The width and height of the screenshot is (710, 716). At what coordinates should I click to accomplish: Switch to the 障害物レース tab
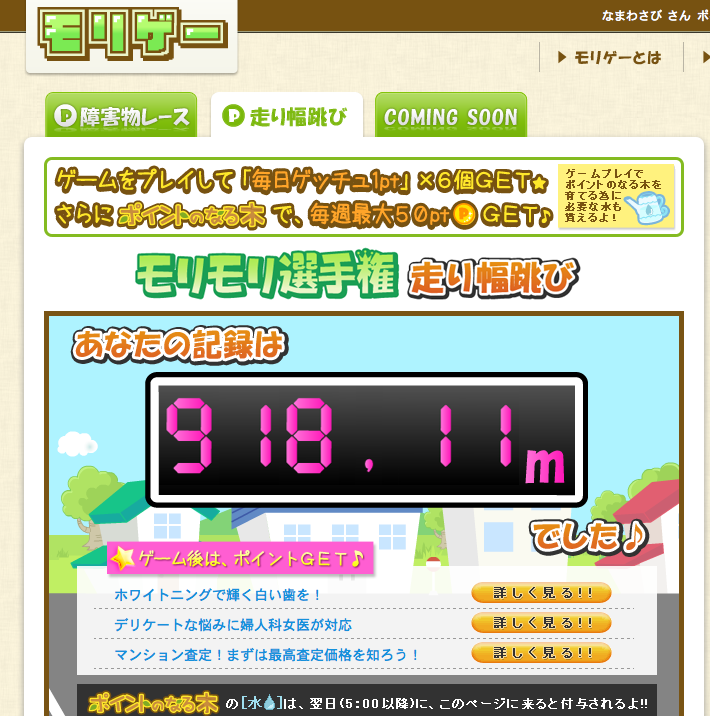click(122, 117)
